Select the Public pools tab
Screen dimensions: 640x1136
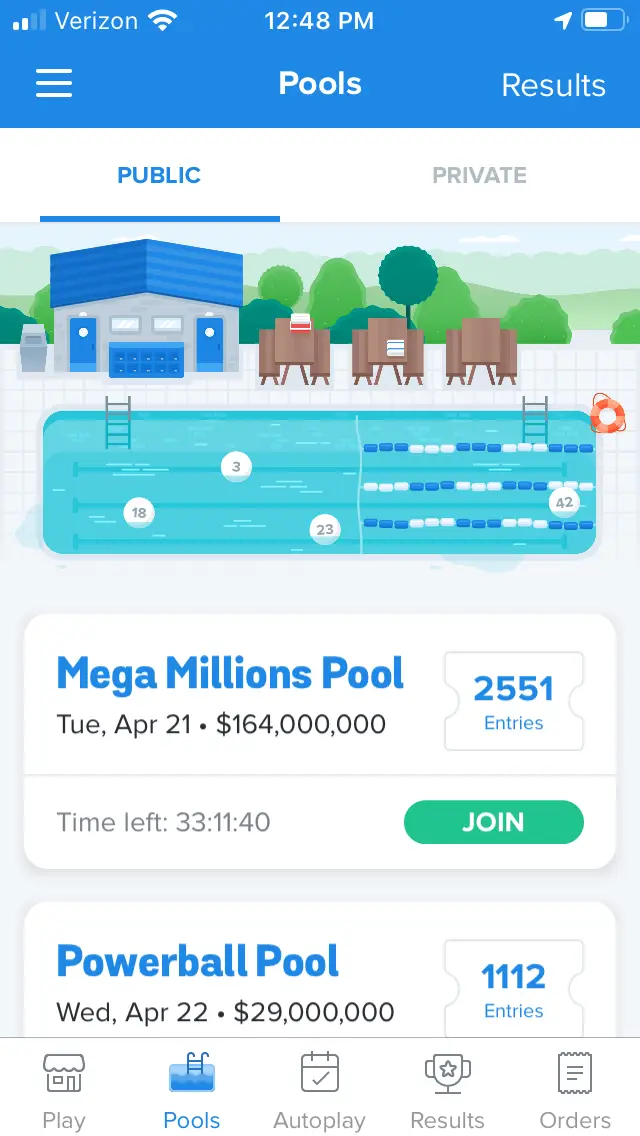[159, 175]
